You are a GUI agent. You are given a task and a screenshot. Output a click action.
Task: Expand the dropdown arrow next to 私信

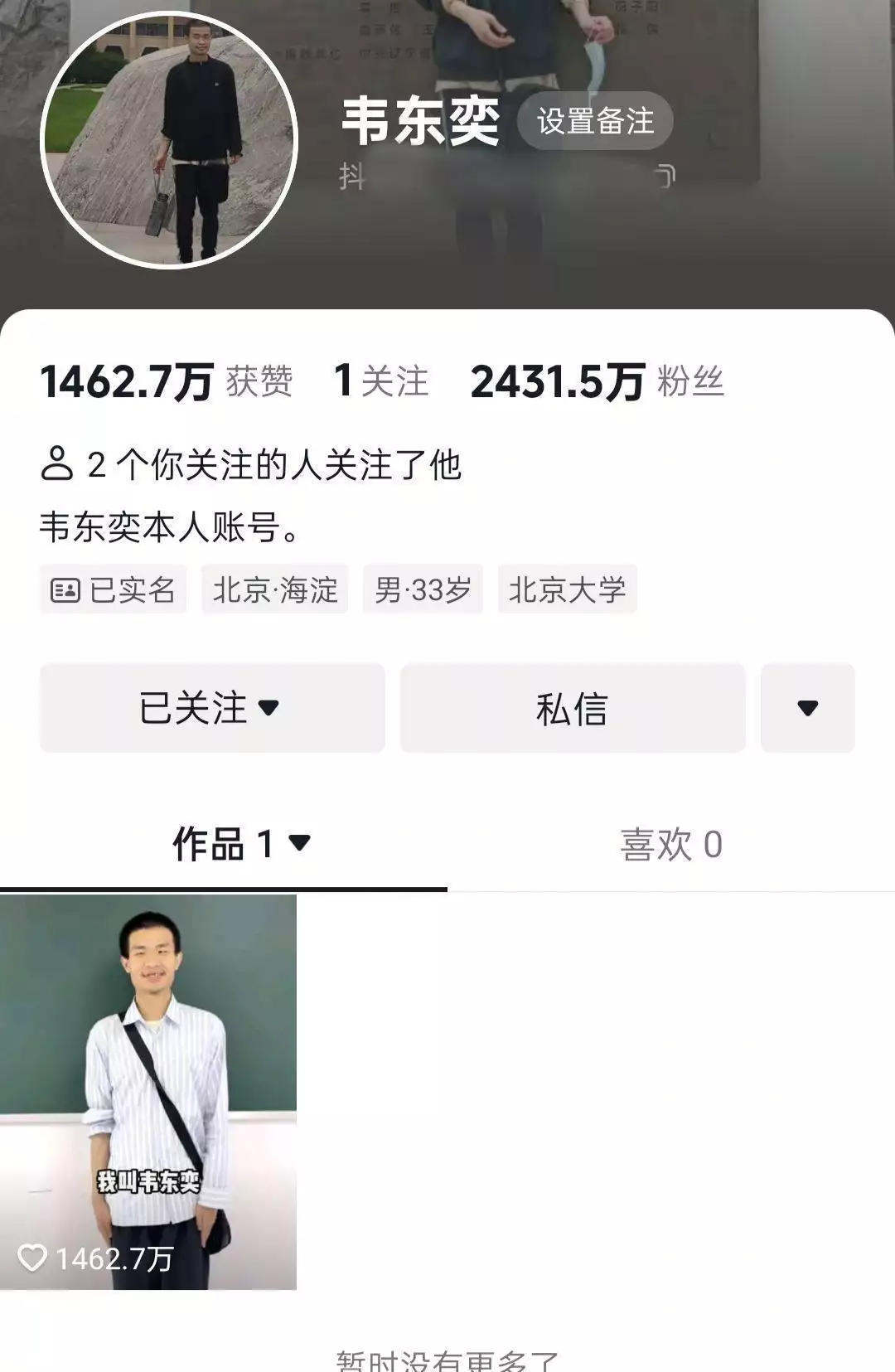click(x=807, y=708)
